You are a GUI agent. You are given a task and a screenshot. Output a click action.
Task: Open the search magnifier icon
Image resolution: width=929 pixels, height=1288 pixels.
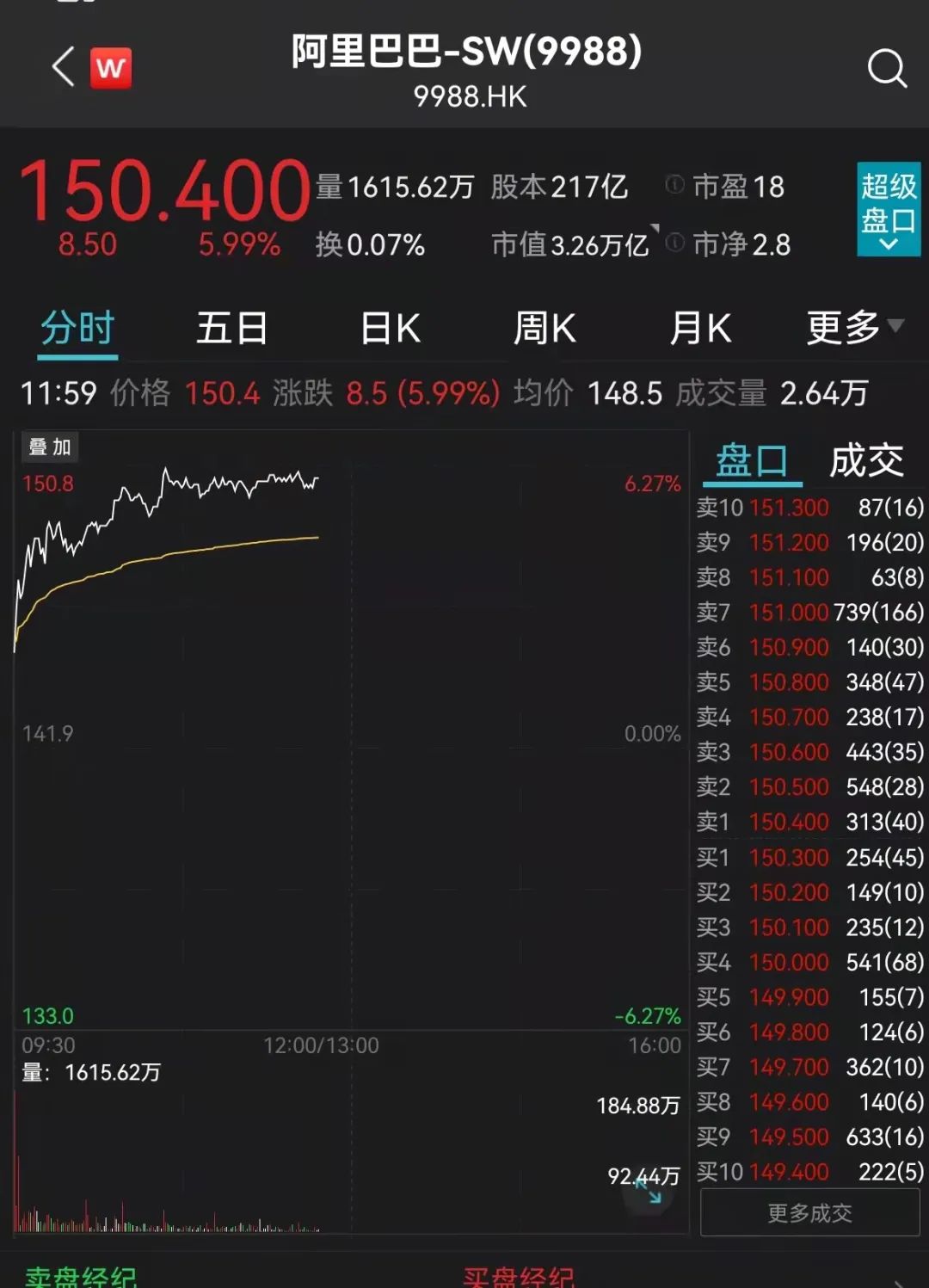(886, 68)
